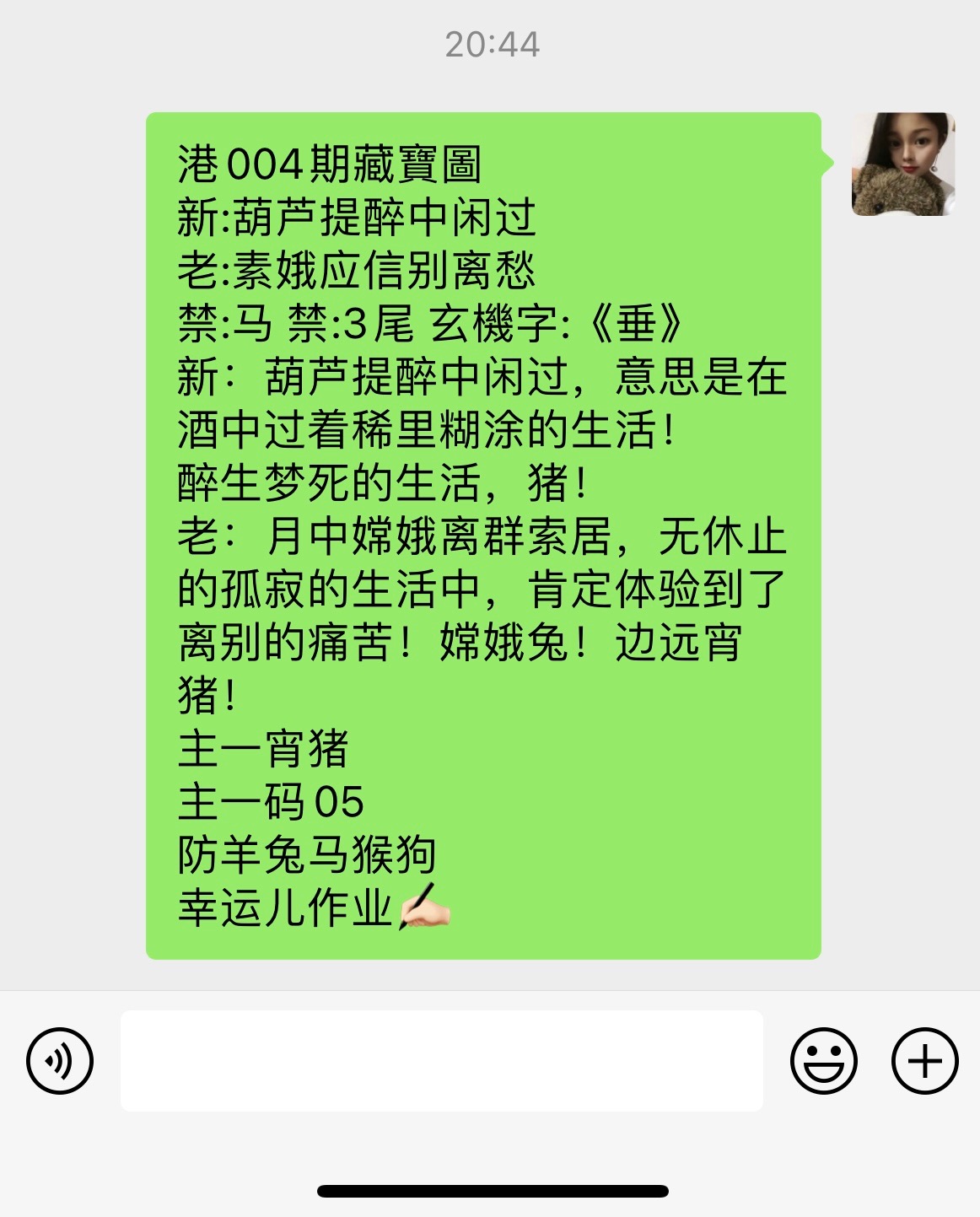This screenshot has width=980, height=1217.
Task: Tap the home indicator bar at bottom
Action: click(490, 1190)
